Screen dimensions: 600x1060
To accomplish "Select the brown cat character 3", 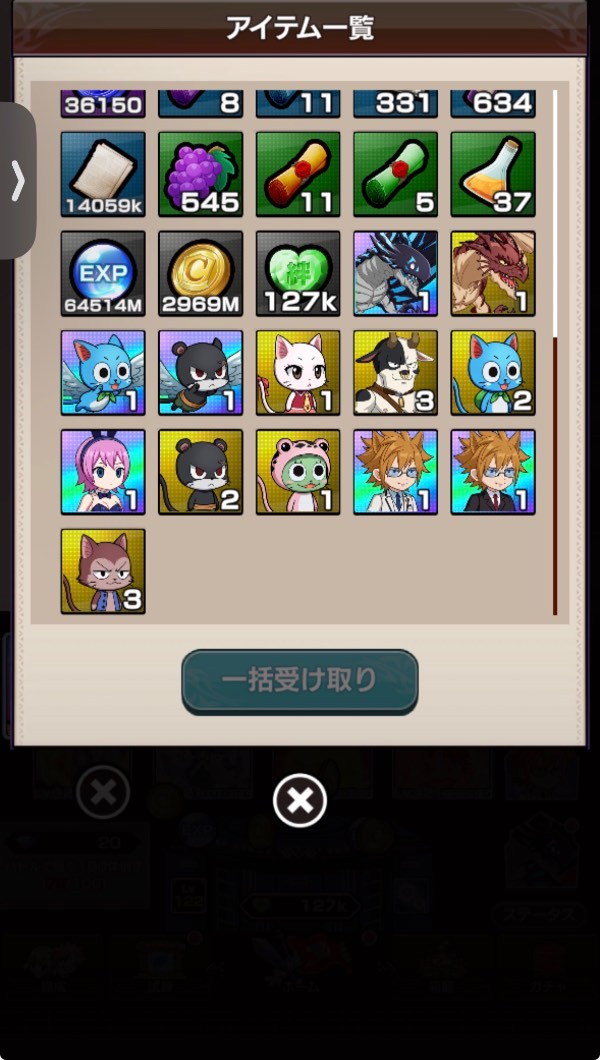I will point(103,570).
